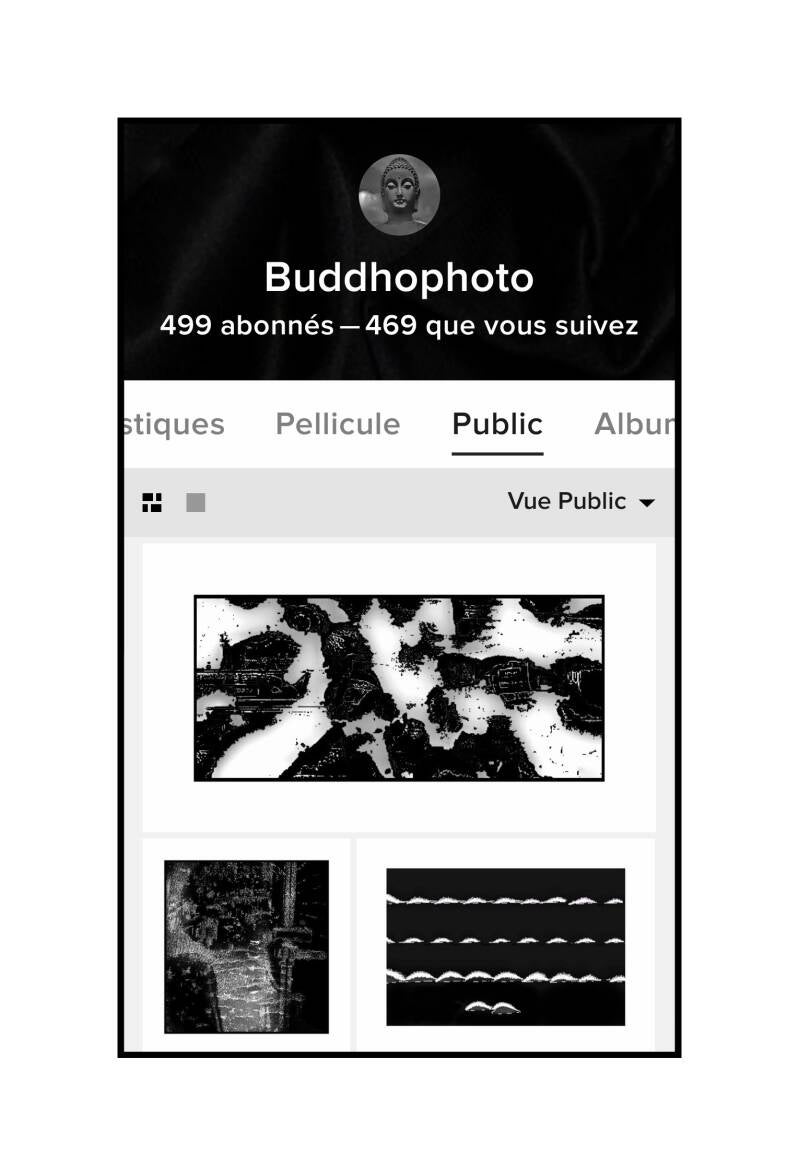Open the dark square photo thumbnail

click(x=246, y=946)
